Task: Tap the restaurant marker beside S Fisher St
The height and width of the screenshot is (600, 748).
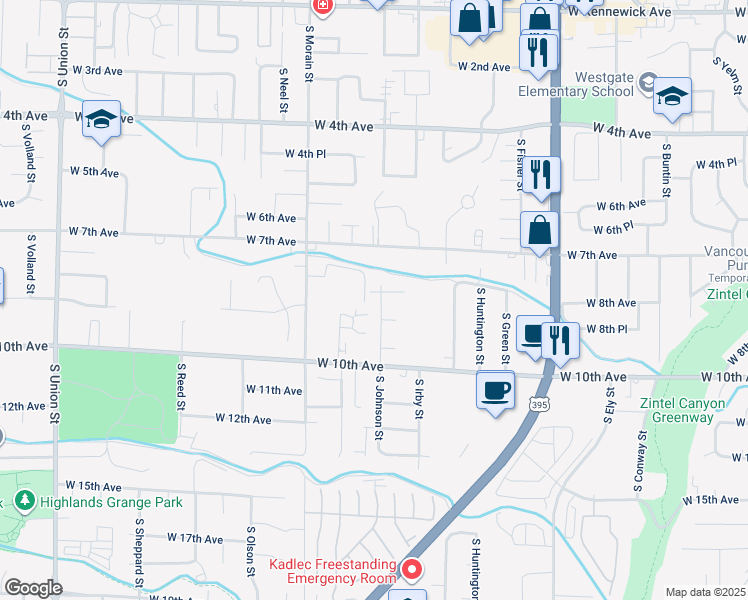Action: pos(541,174)
